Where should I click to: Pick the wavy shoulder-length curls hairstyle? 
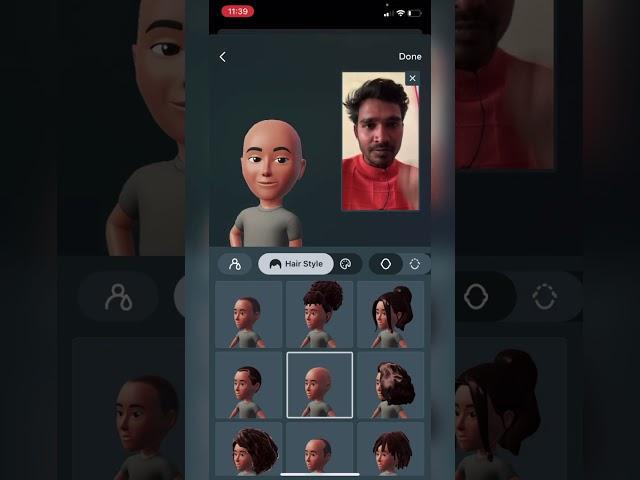coord(390,384)
